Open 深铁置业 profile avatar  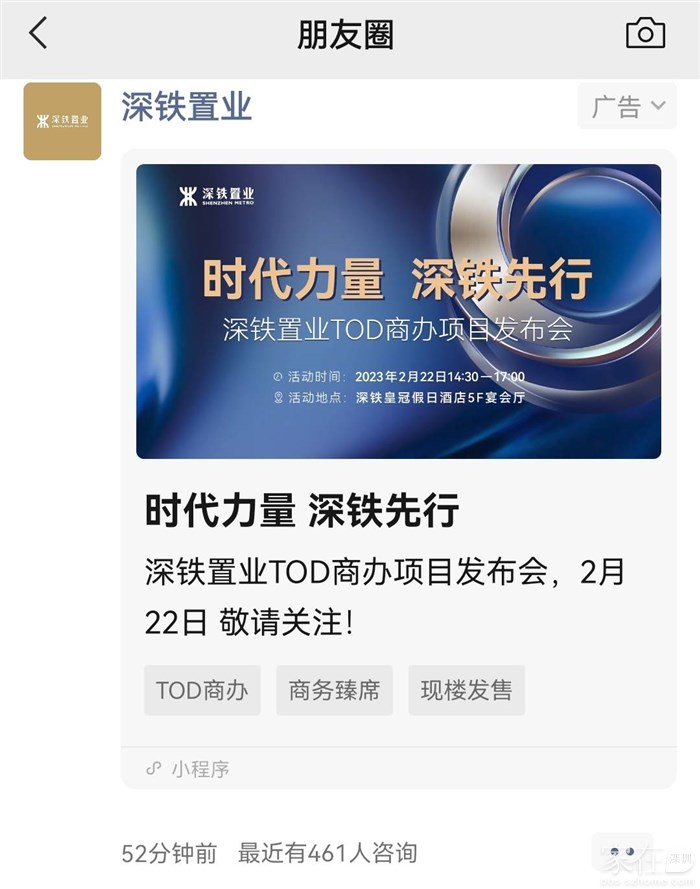click(62, 121)
